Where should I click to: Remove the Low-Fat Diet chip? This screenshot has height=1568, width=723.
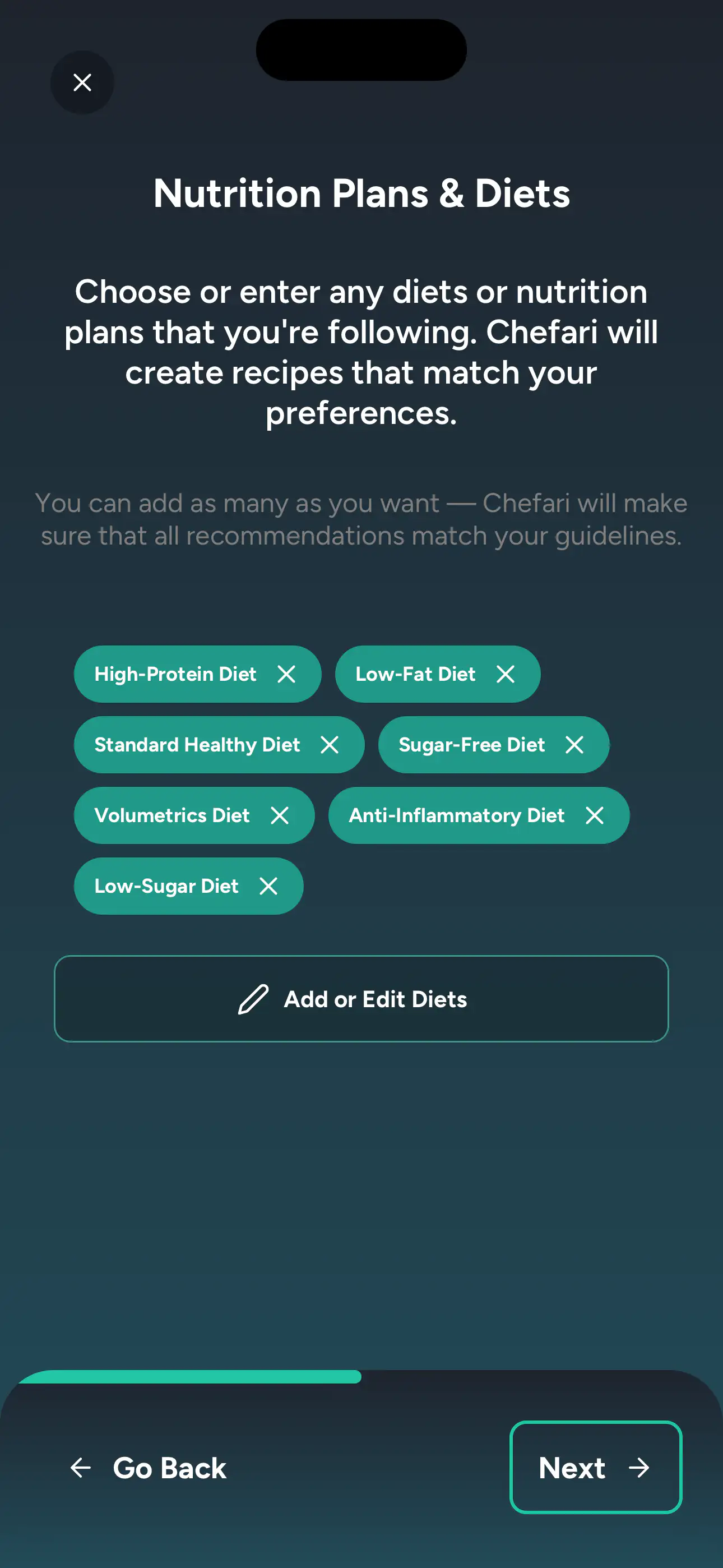click(505, 674)
